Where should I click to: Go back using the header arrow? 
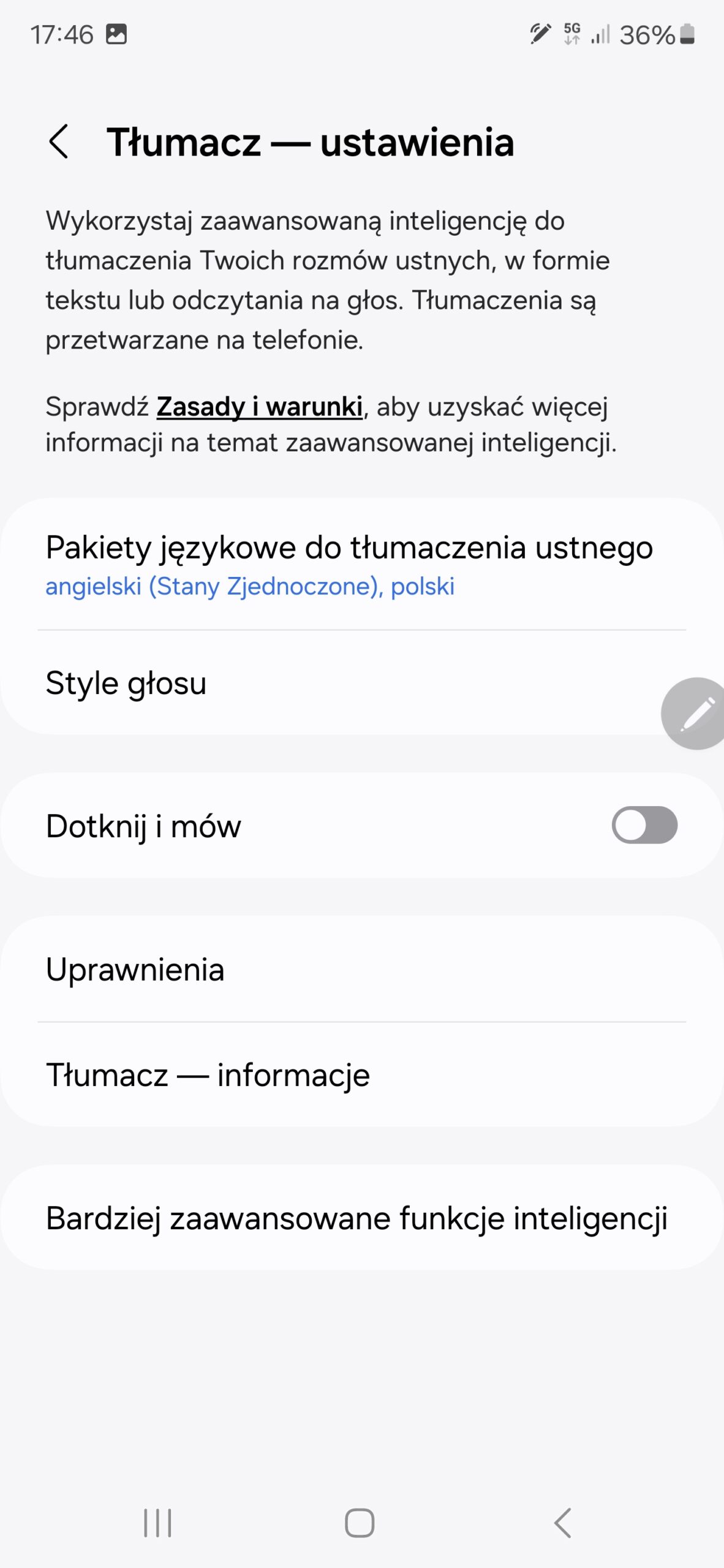pos(59,142)
